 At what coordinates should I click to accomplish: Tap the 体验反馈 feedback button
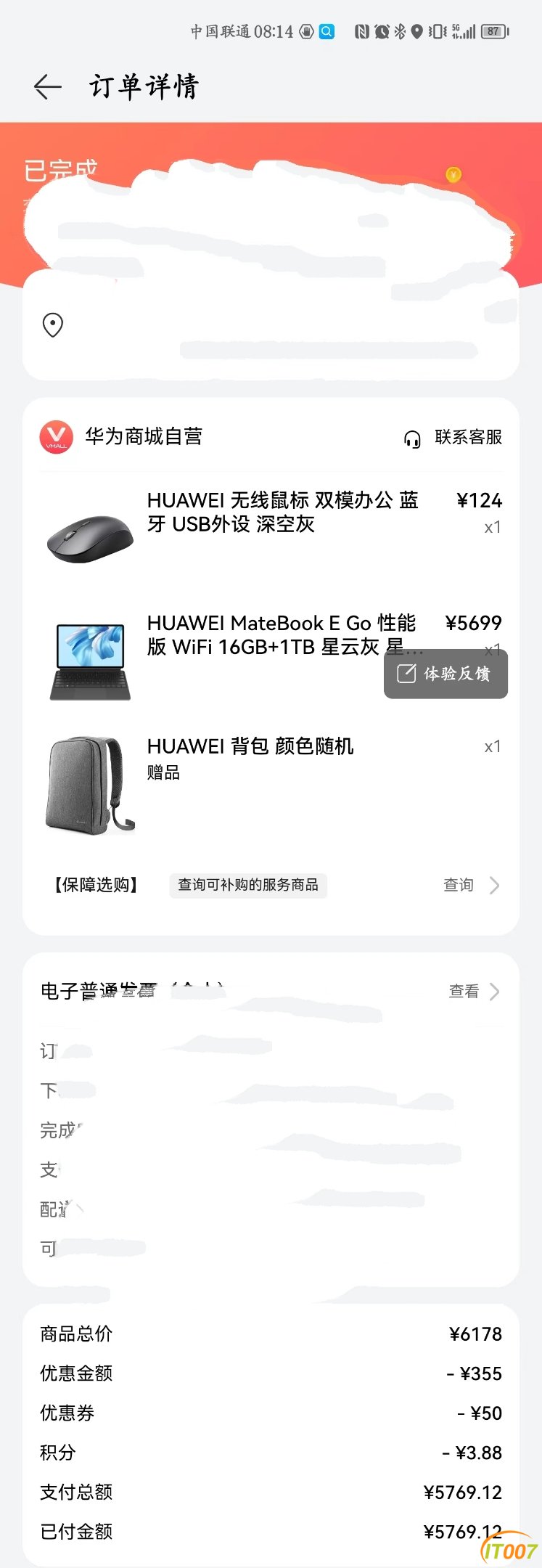point(445,674)
